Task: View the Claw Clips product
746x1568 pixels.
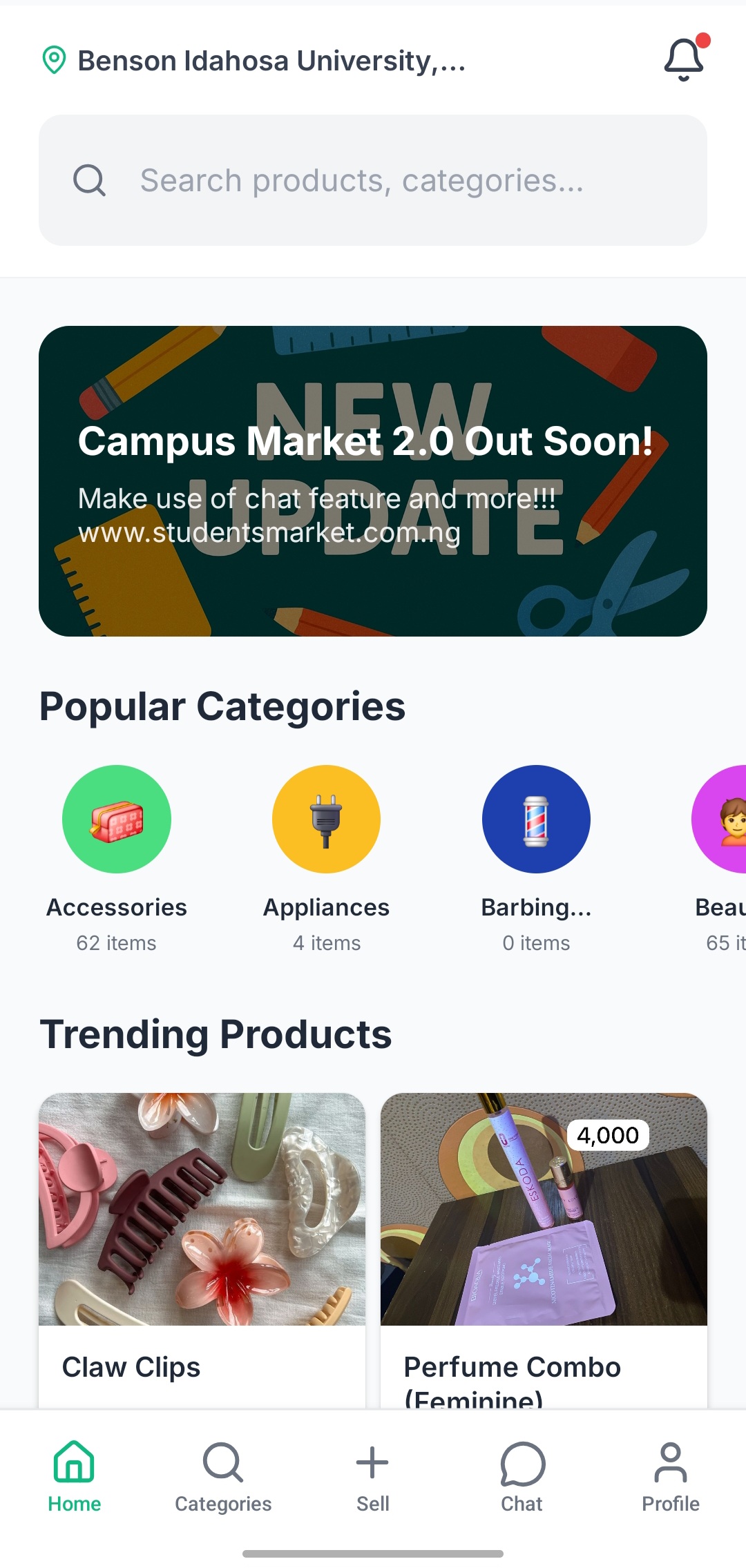Action: (x=201, y=1243)
